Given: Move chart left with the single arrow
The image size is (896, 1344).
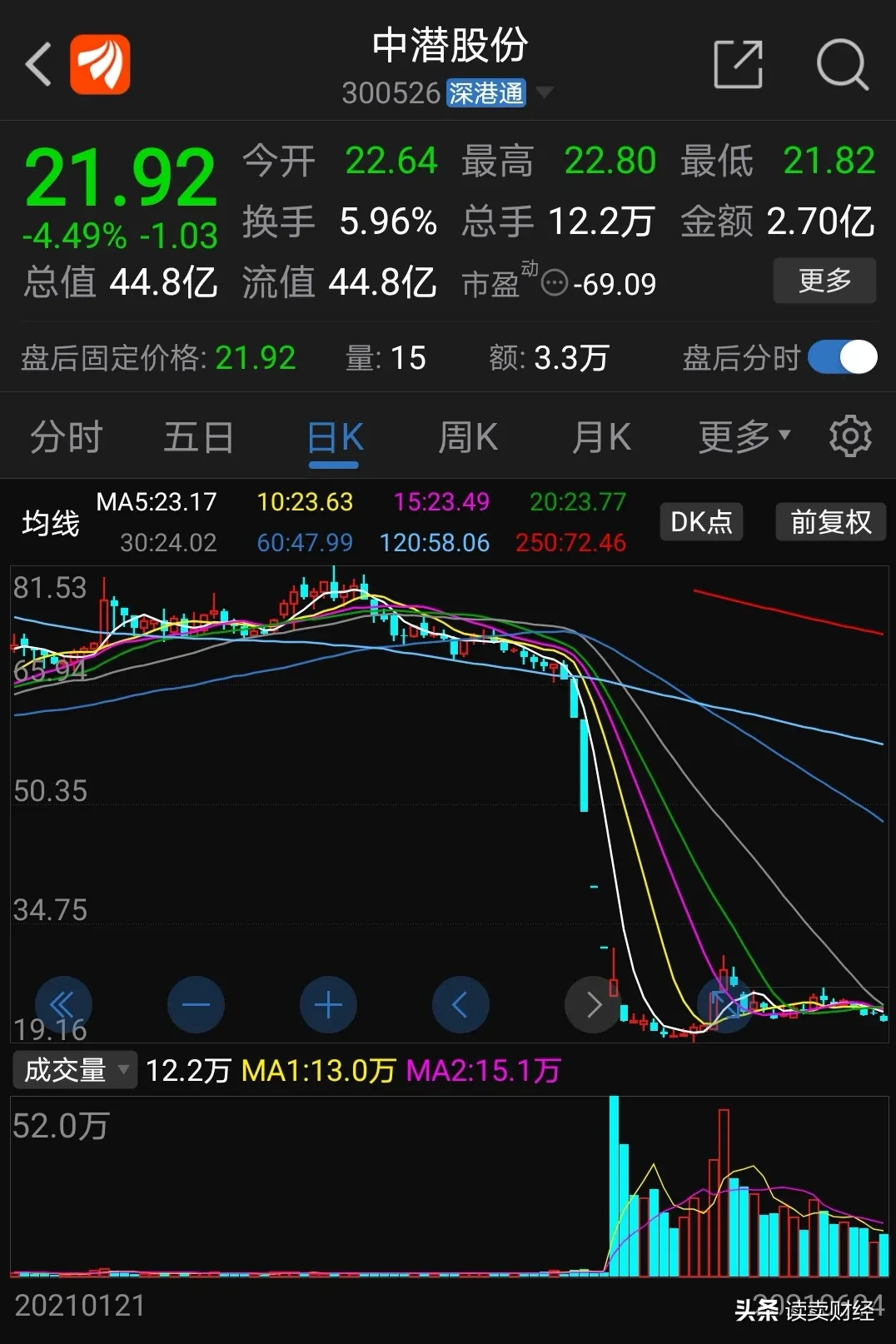Looking at the screenshot, I should (460, 1005).
